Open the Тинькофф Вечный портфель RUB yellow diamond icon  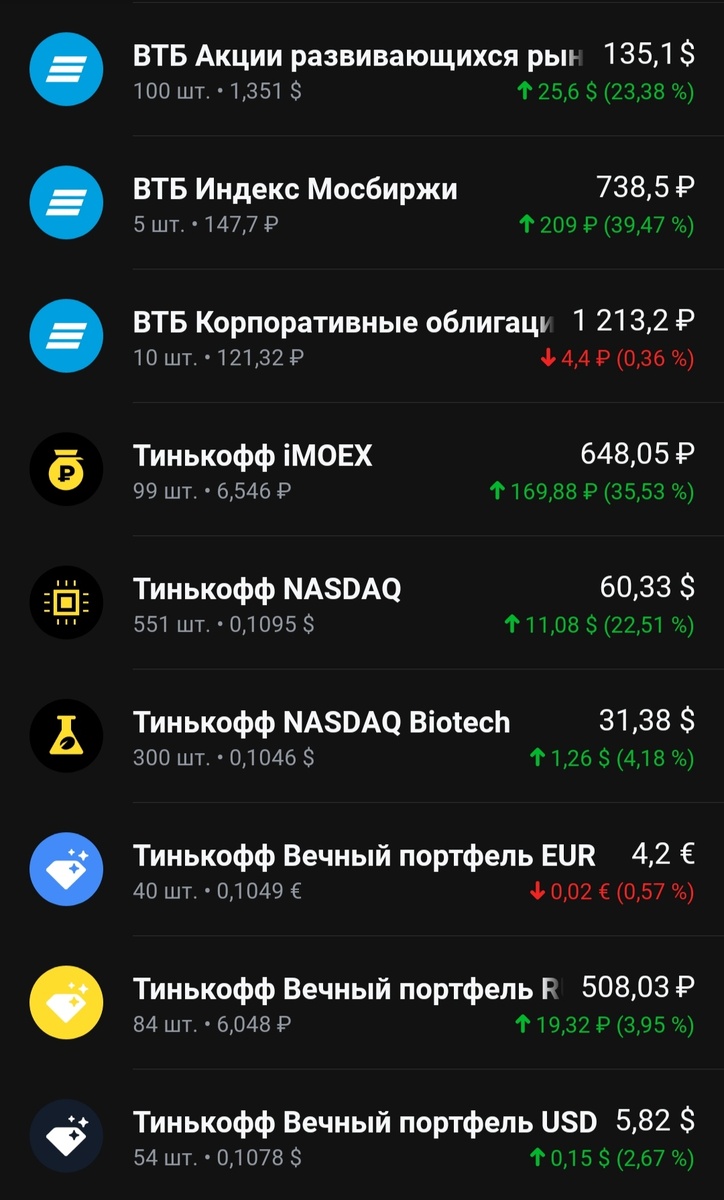point(66,1003)
